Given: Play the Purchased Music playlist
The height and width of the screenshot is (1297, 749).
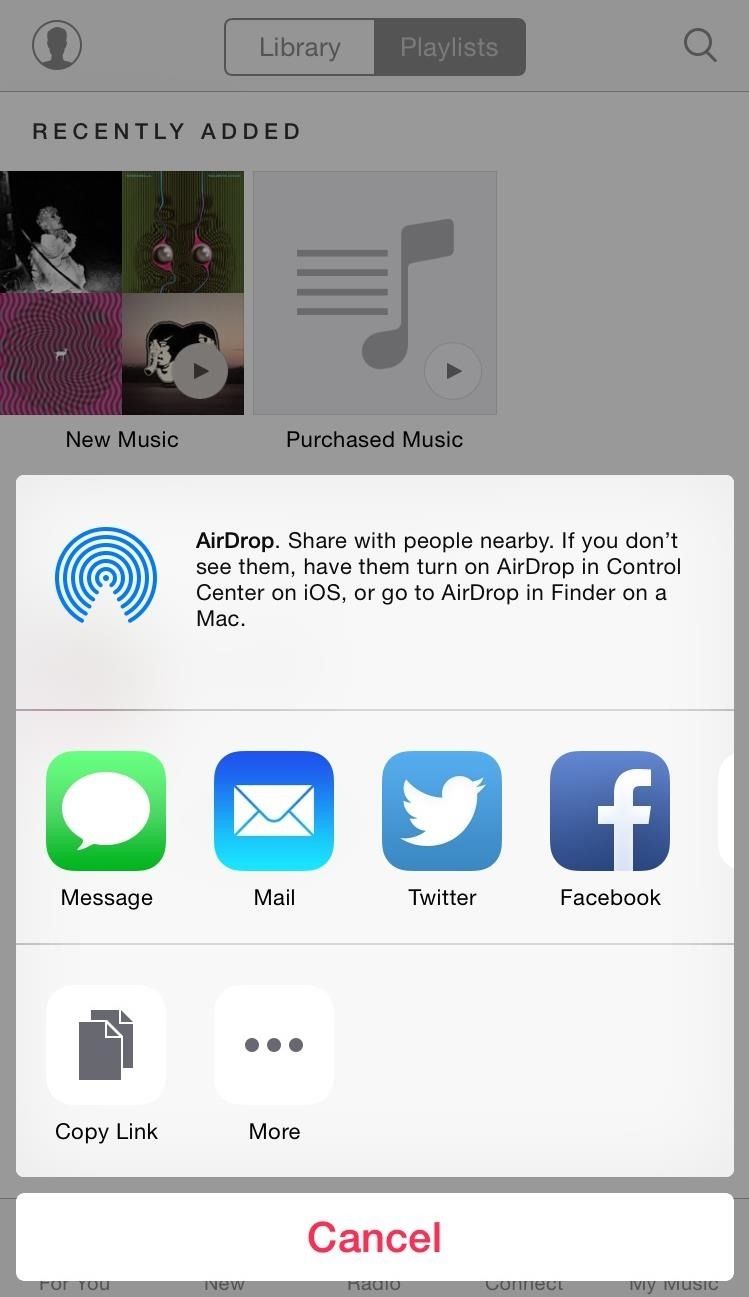Looking at the screenshot, I should tap(453, 370).
